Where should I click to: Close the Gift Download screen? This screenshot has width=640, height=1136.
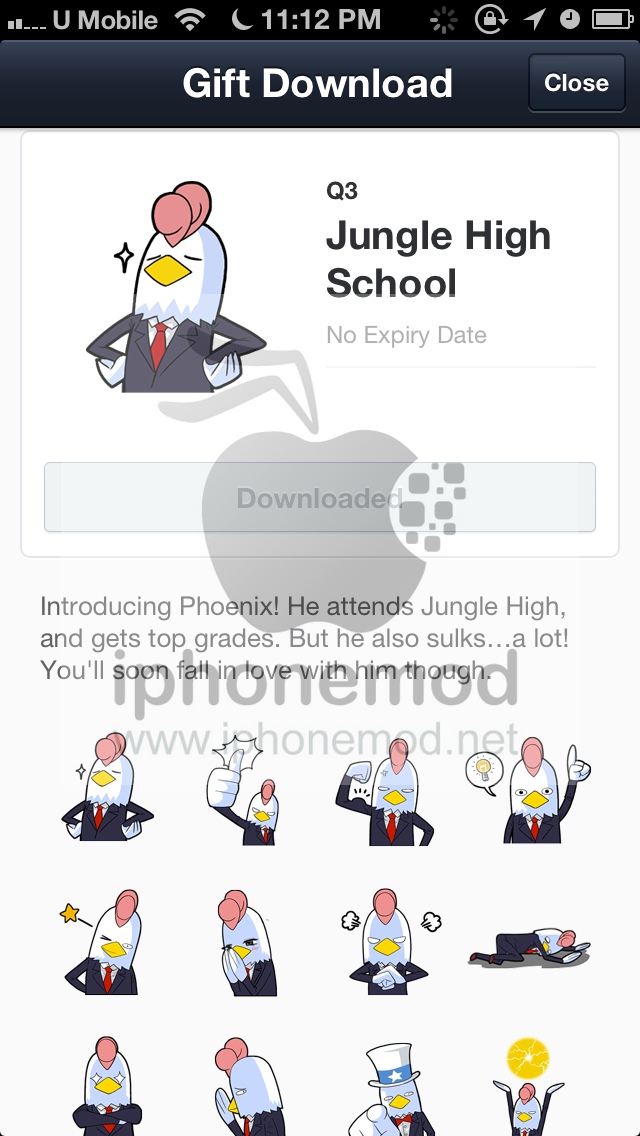click(x=576, y=83)
